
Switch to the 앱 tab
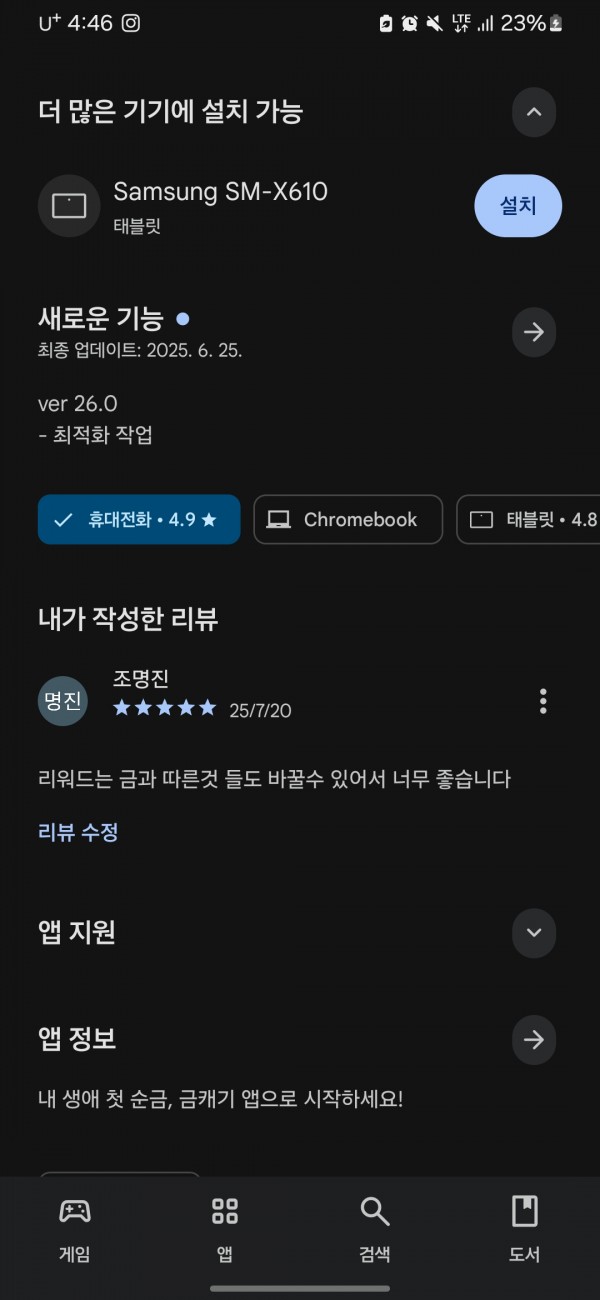225,1230
